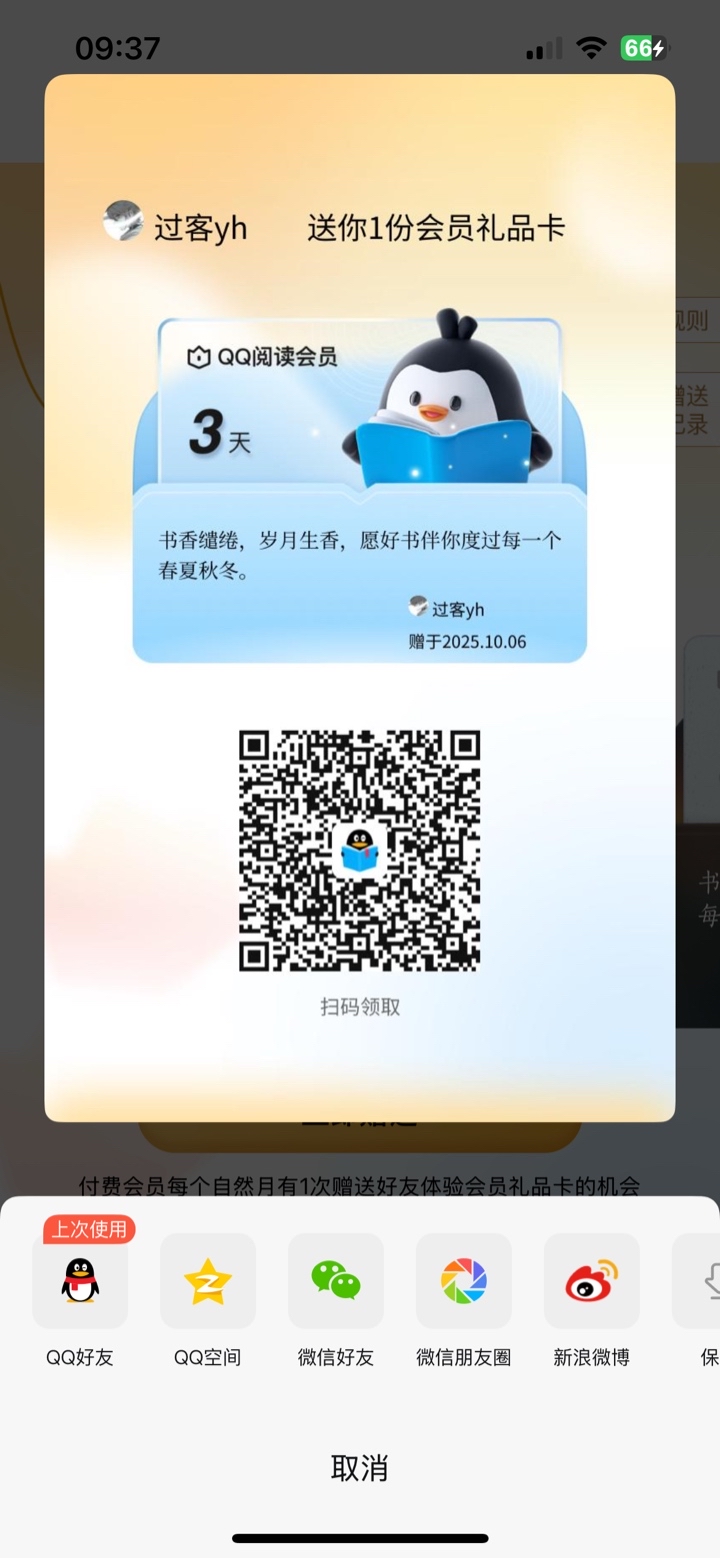
Task: Share the gift card to QQ好友
Action: [x=80, y=1281]
